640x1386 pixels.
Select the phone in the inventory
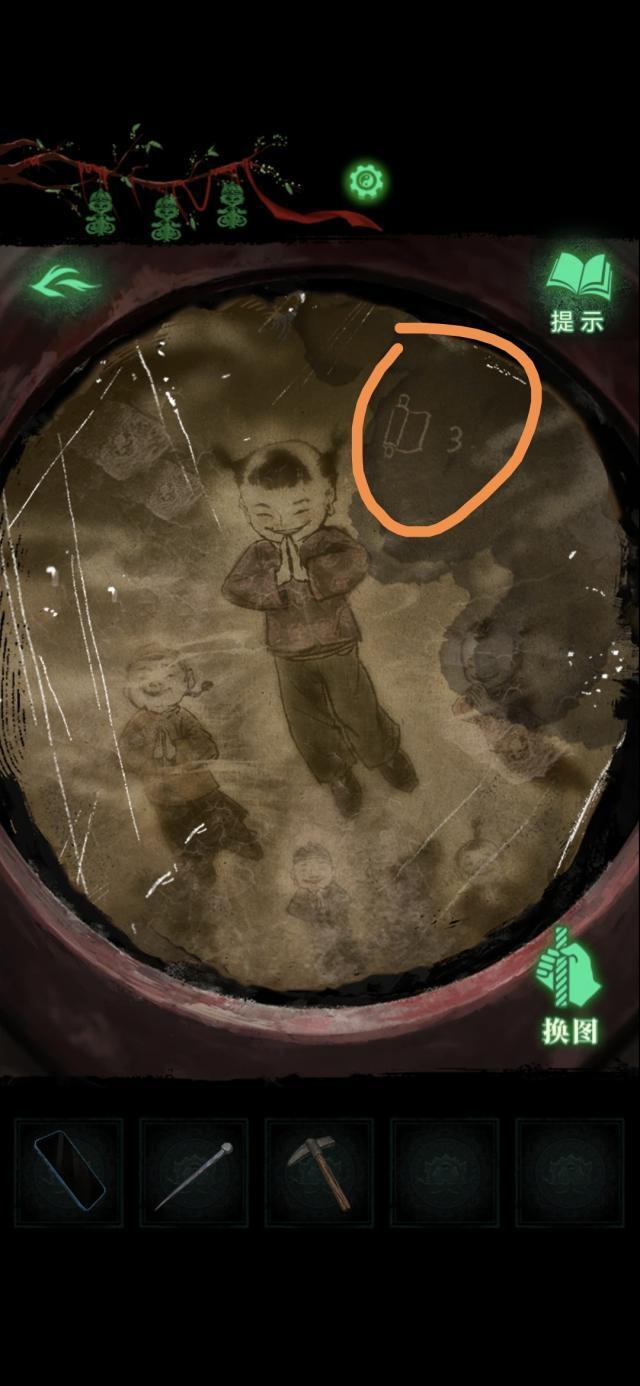click(x=69, y=1171)
